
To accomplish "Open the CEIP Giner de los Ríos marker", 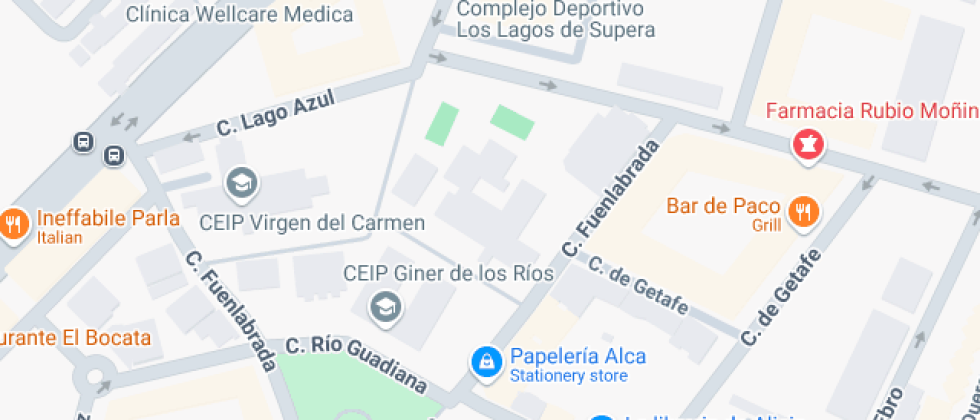I will (x=383, y=308).
